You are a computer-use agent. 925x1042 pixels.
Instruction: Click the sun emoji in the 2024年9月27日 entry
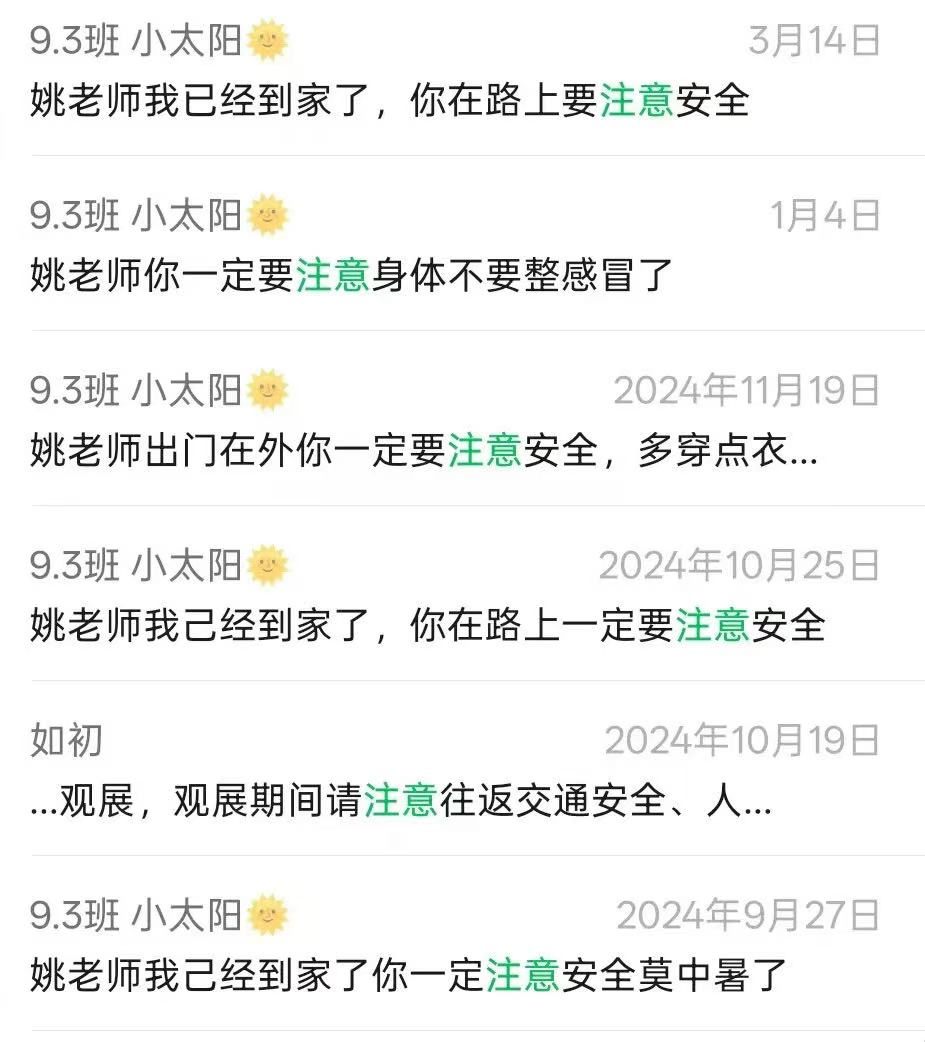(x=268, y=915)
